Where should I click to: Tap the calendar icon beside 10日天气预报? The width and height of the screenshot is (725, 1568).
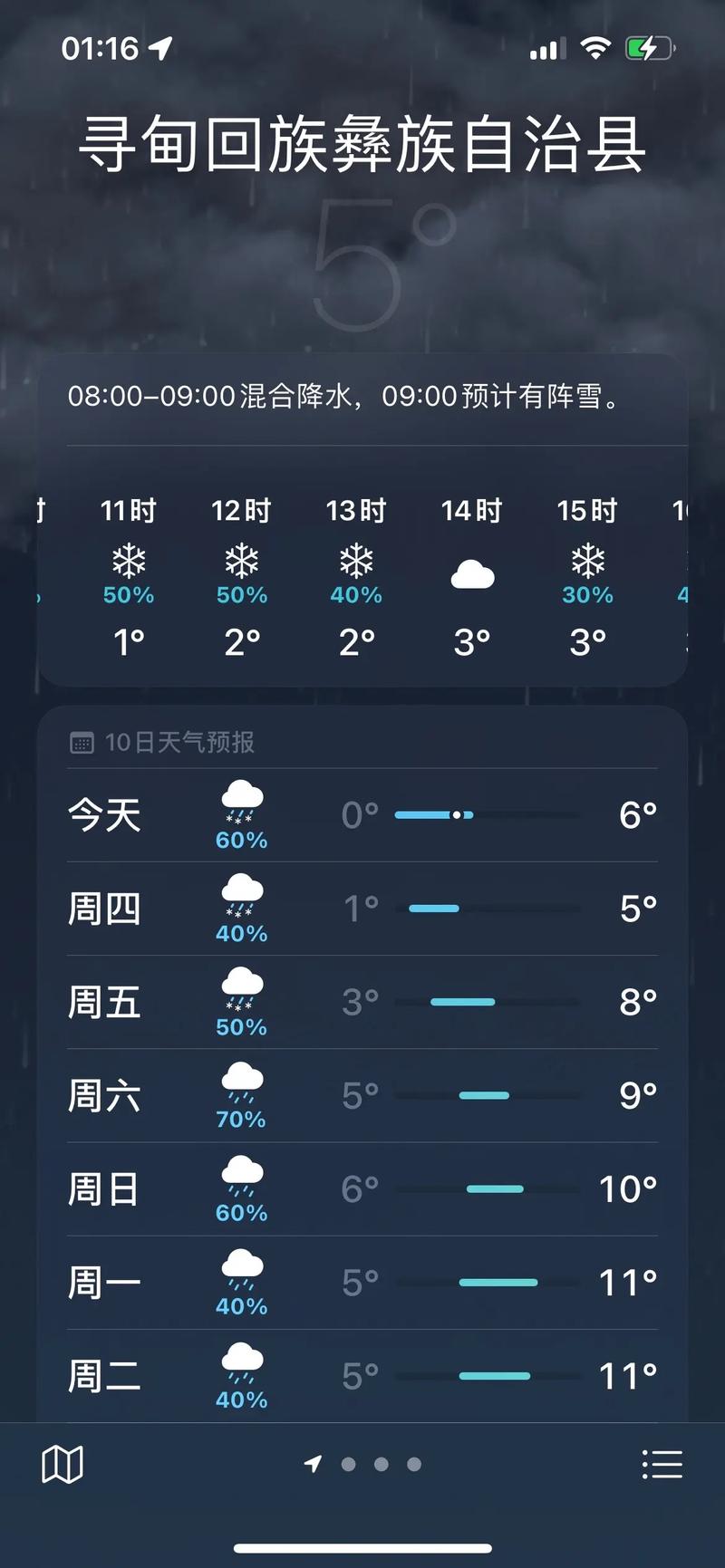[82, 741]
